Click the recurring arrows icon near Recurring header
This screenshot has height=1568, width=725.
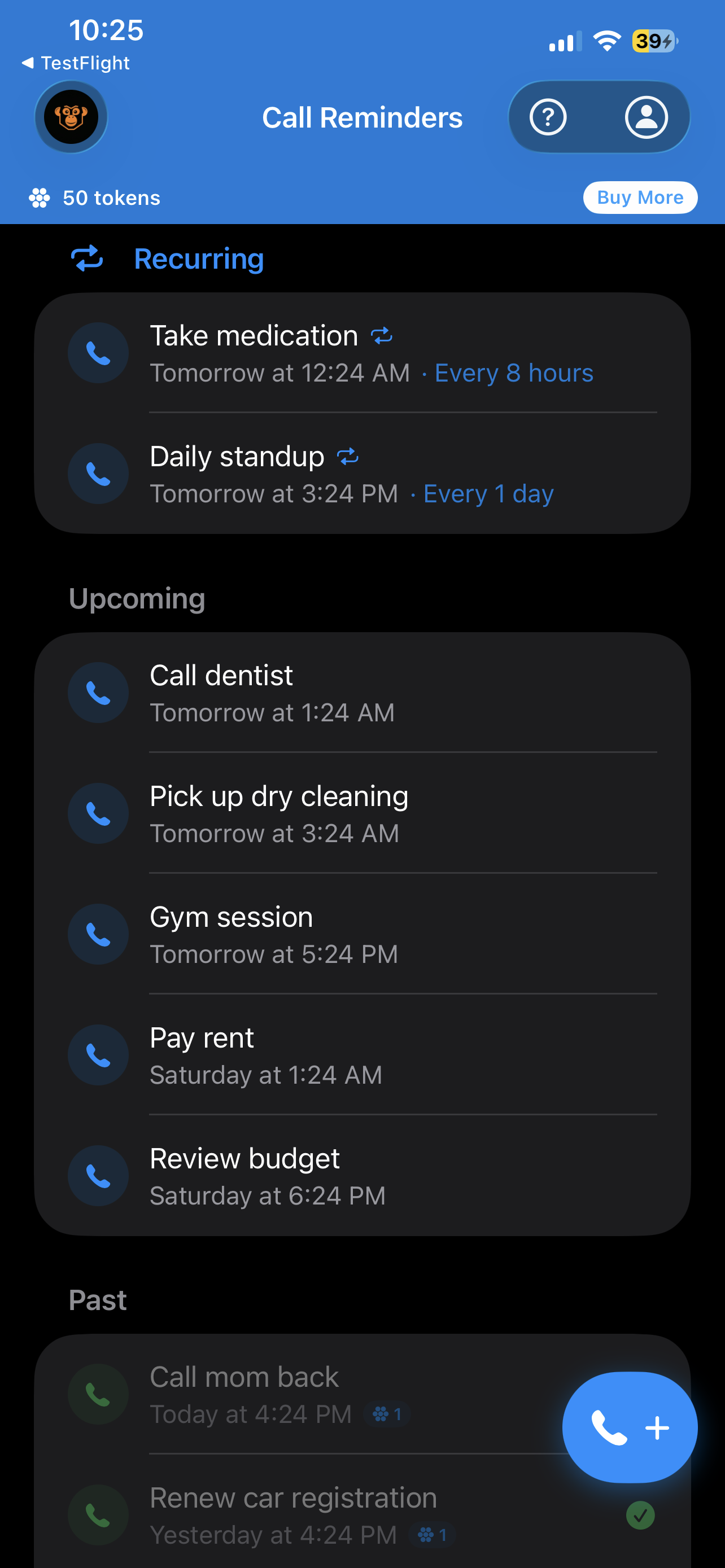coord(87,259)
